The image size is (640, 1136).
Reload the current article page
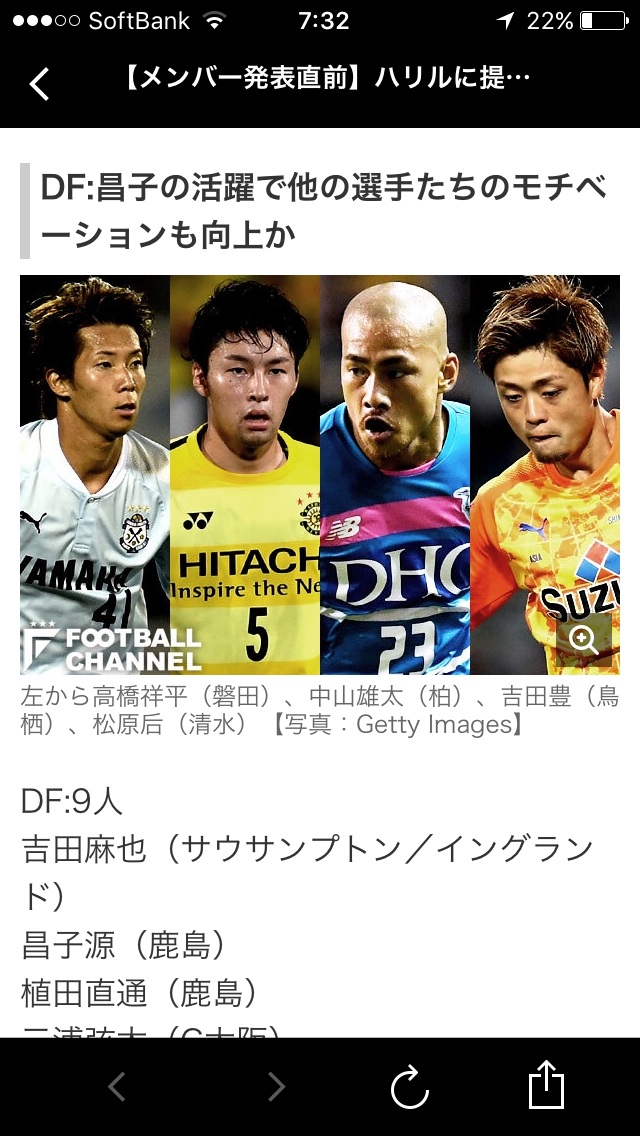click(410, 1086)
